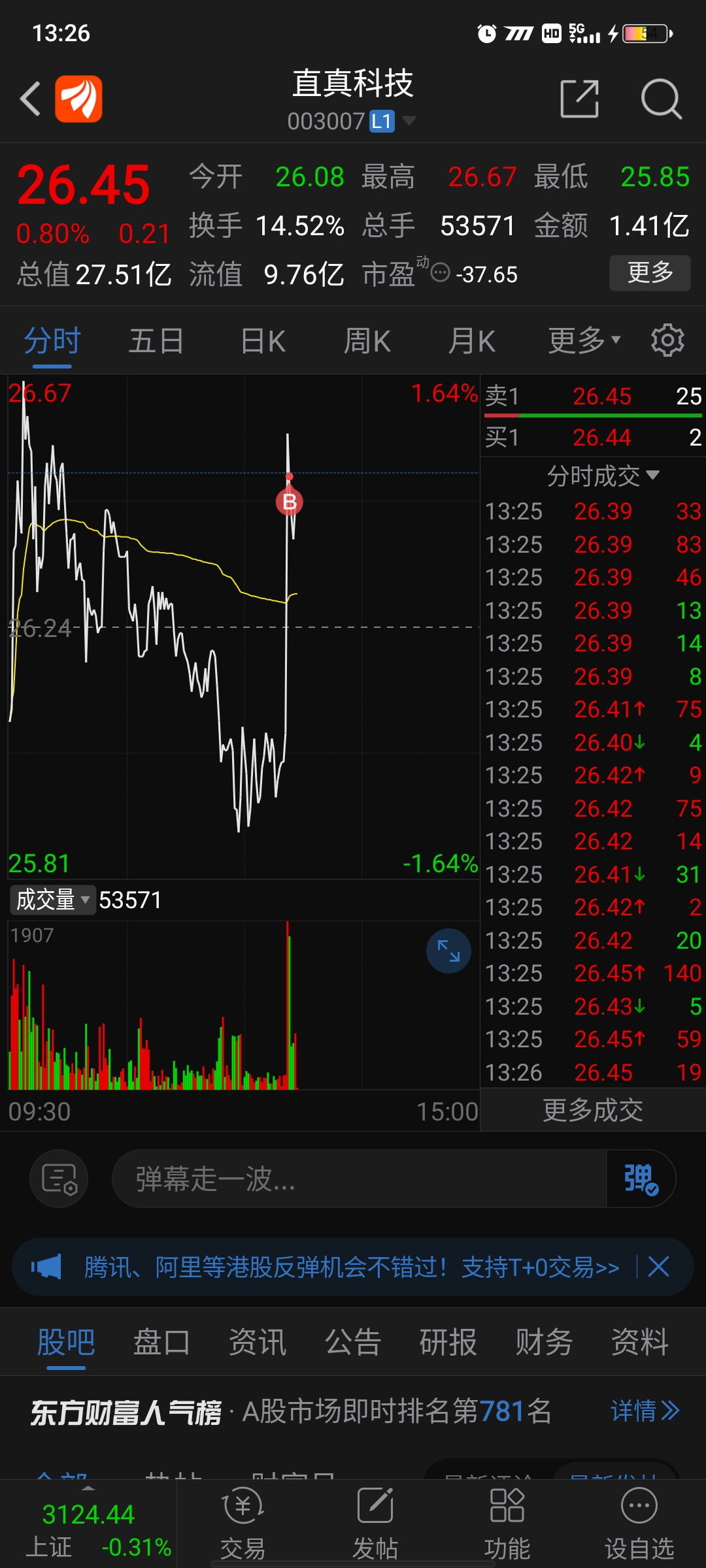View the 月K chart tab
Viewport: 706px width, 1568px height.
tap(471, 341)
